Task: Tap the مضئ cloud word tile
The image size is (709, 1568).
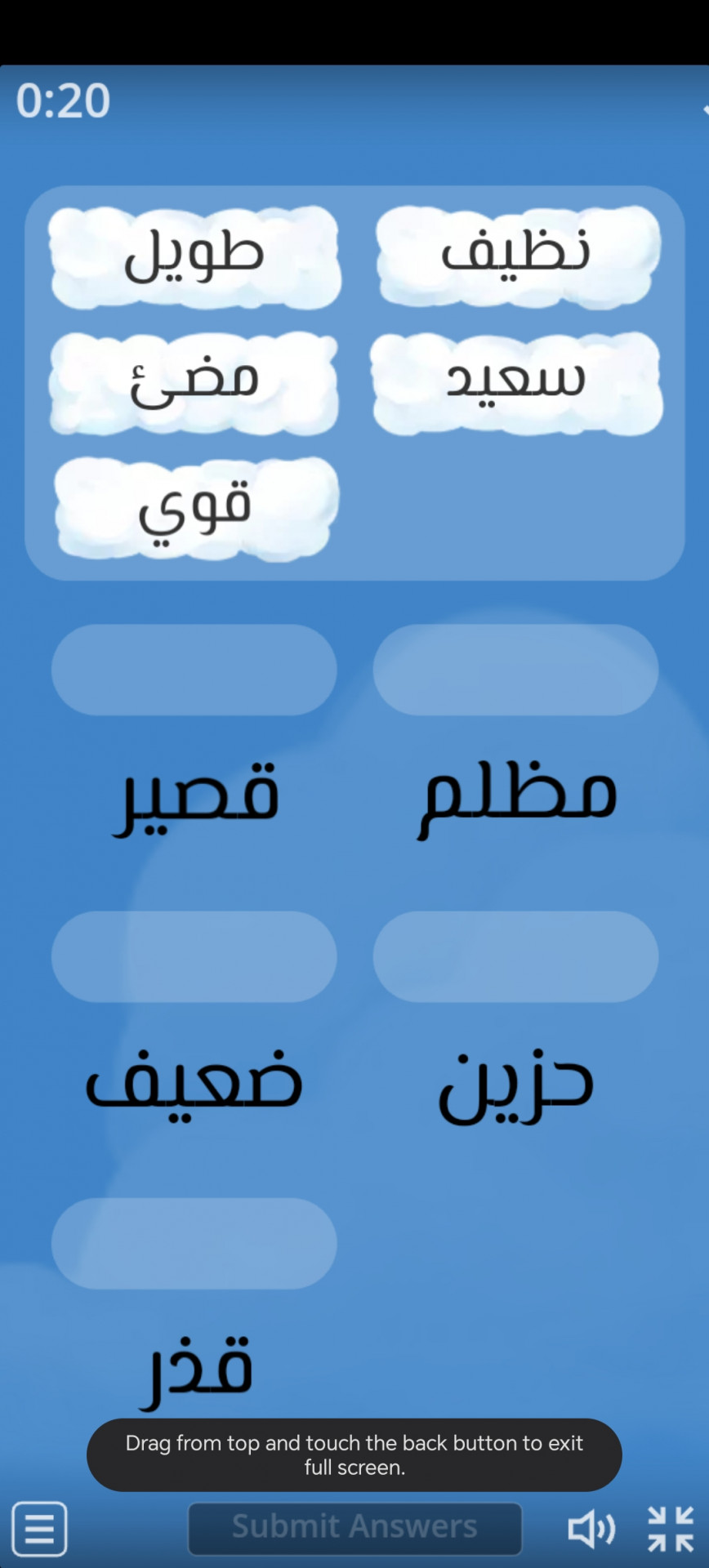Action: [194, 382]
